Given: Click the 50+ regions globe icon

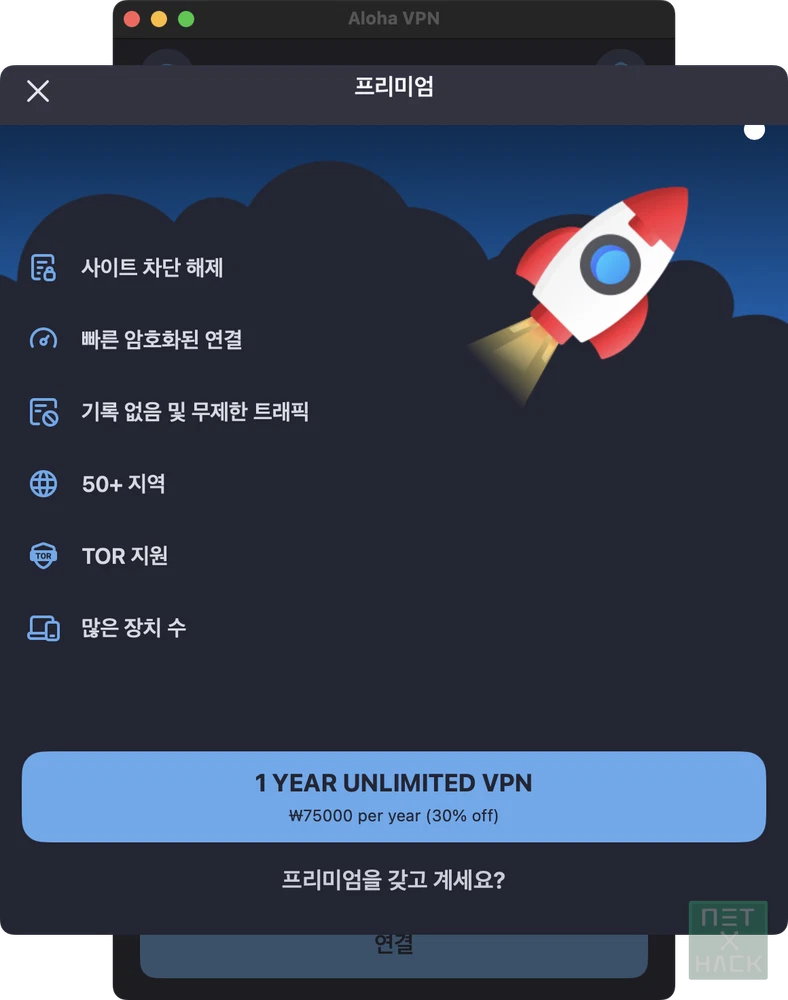Looking at the screenshot, I should coord(43,483).
